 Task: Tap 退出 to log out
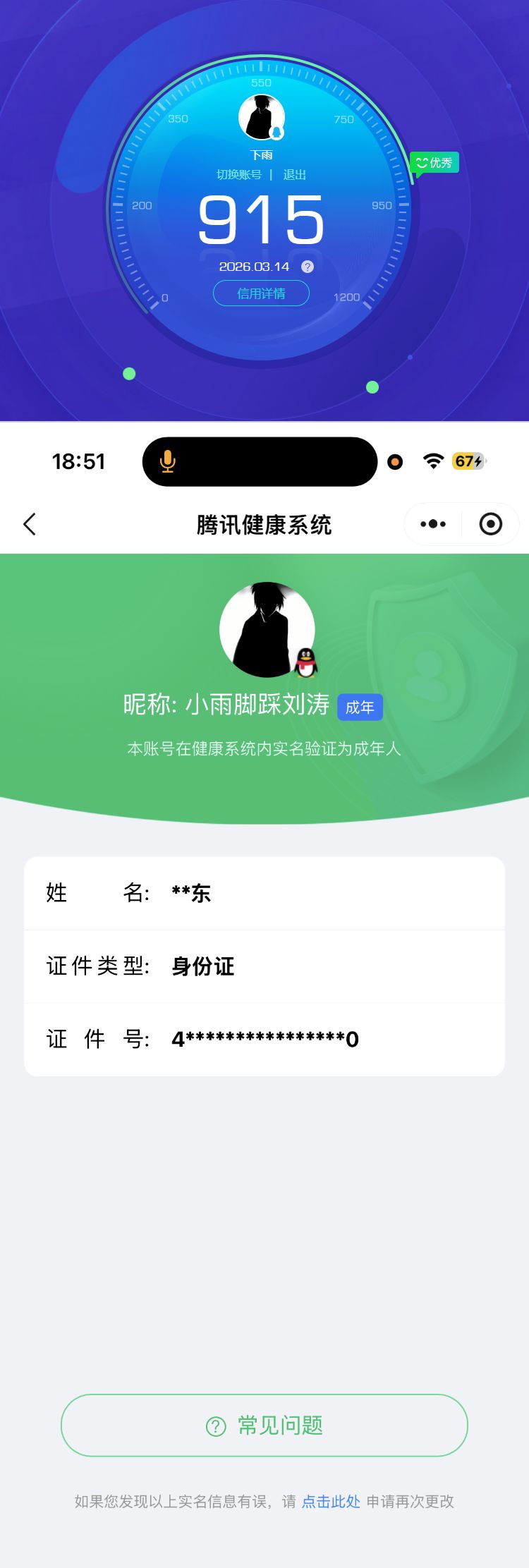[294, 175]
